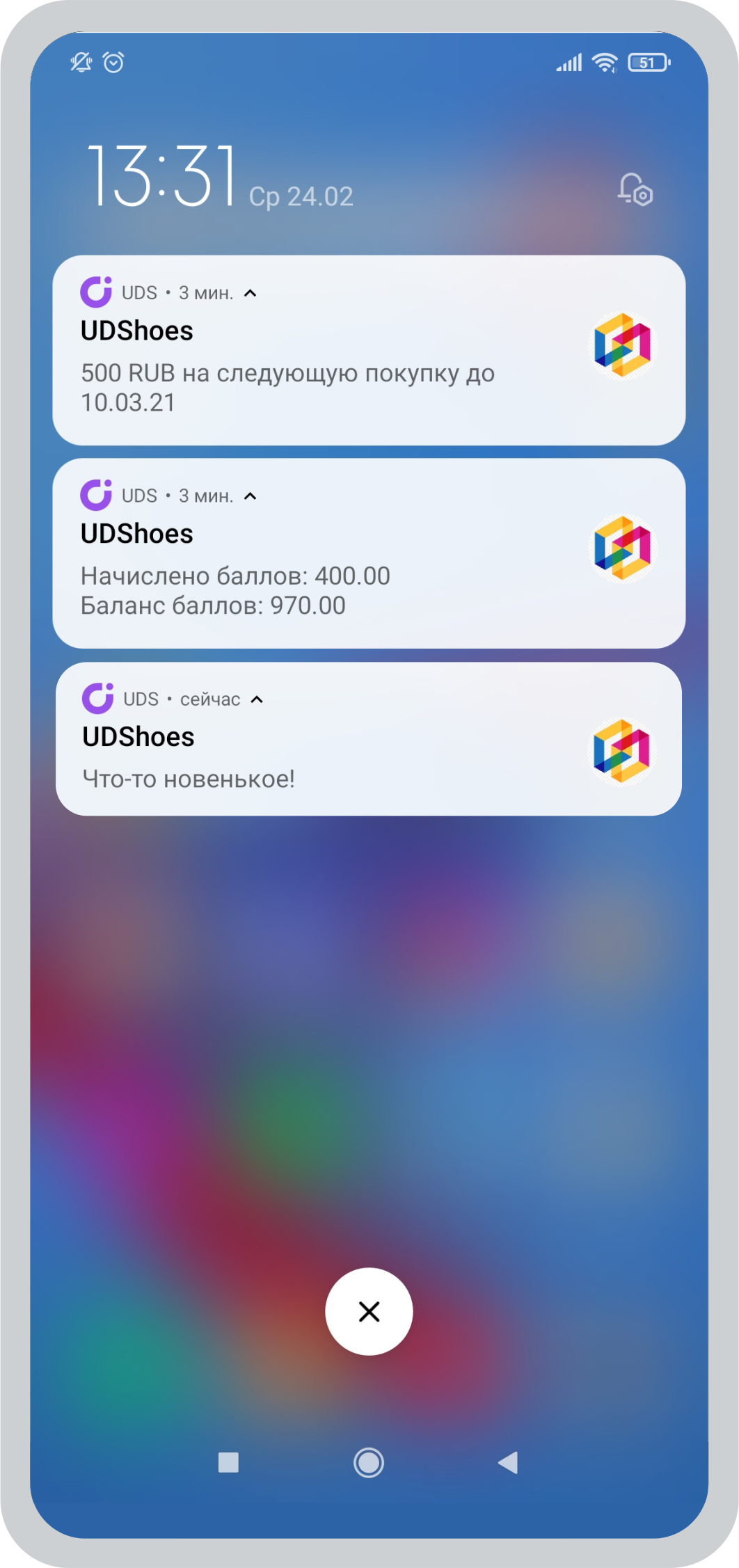Screen dimensions: 739x1568
Task: Clear all notifications with X button
Action: coord(369,1311)
